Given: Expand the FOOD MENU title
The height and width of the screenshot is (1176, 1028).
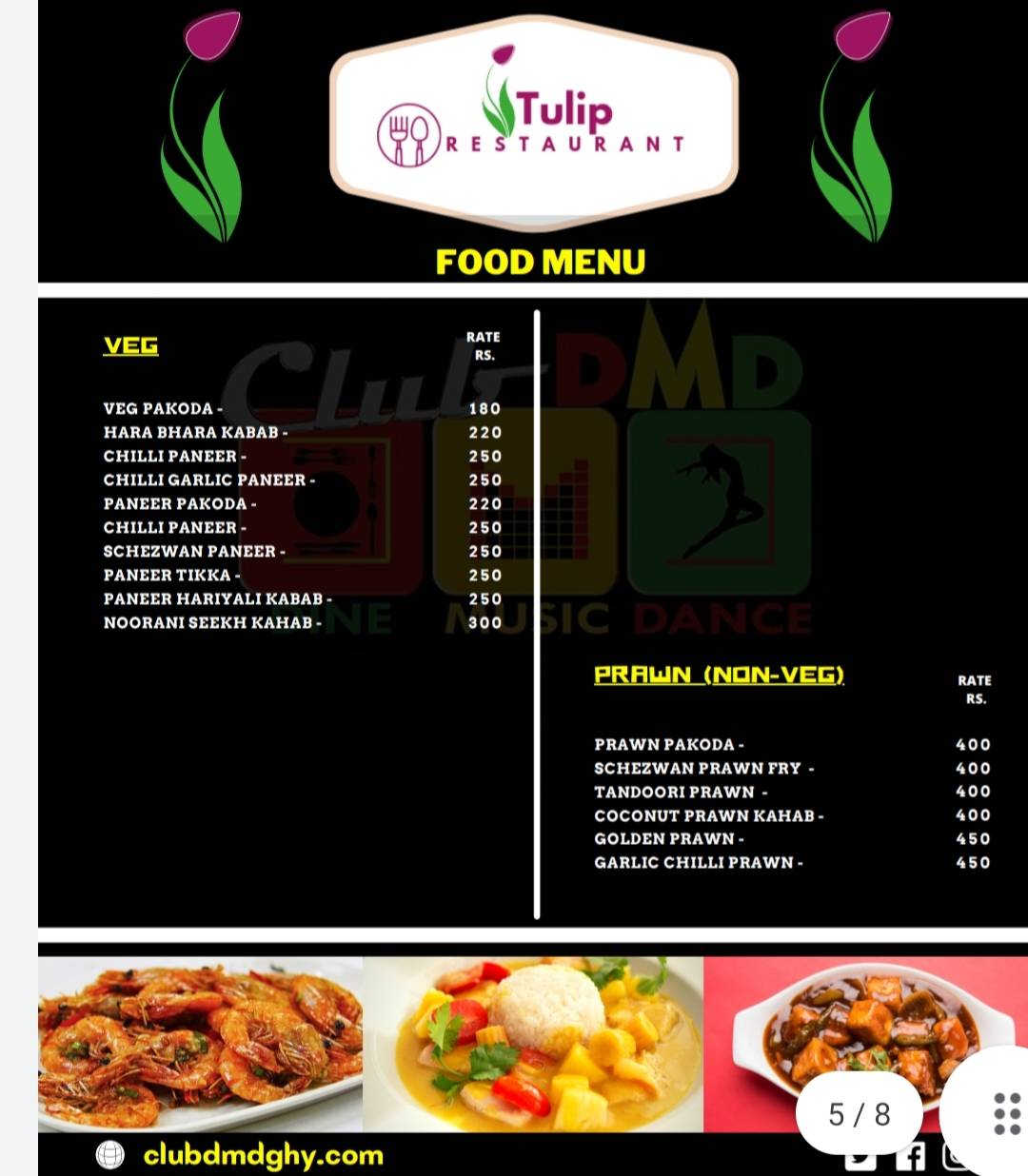Looking at the screenshot, I should point(540,261).
